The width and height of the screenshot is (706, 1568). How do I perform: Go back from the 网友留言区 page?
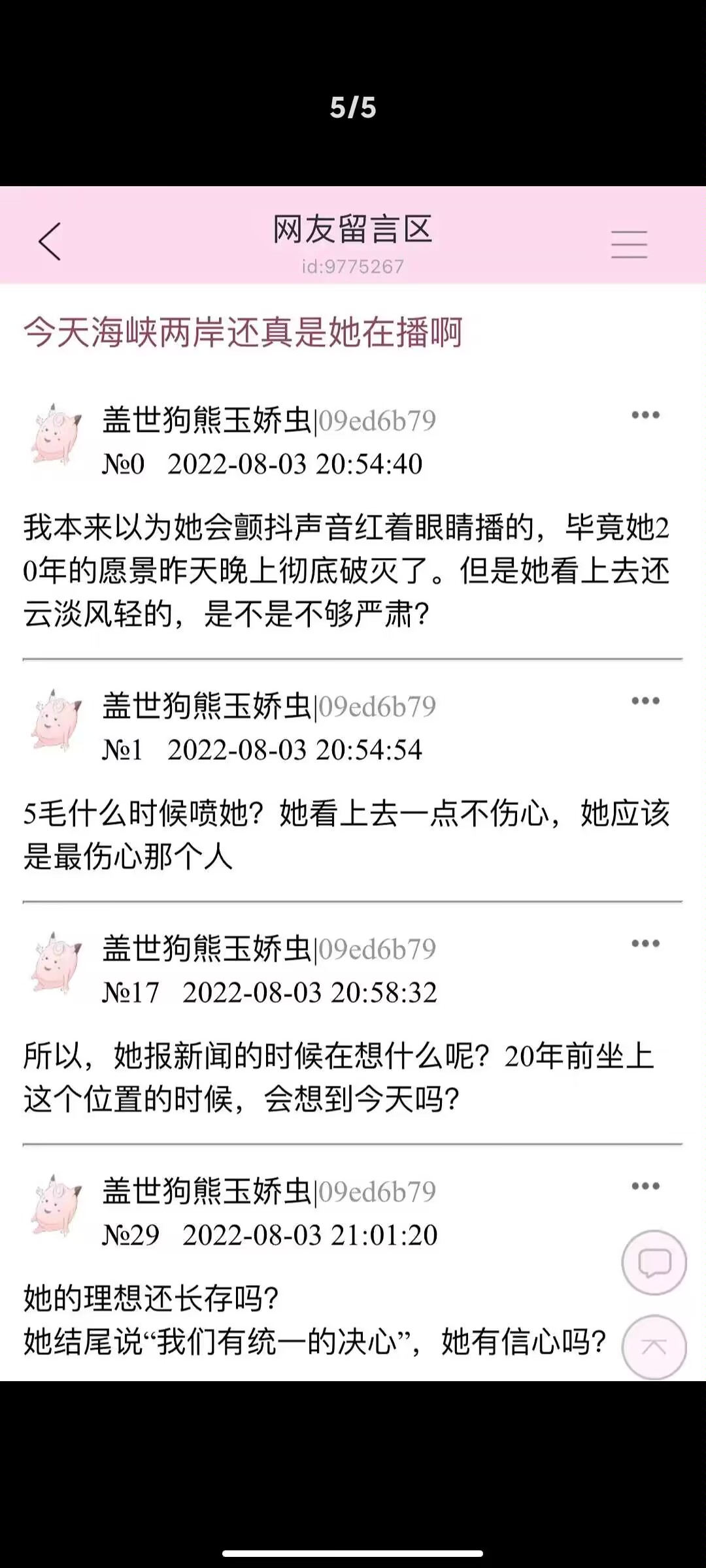click(x=50, y=241)
